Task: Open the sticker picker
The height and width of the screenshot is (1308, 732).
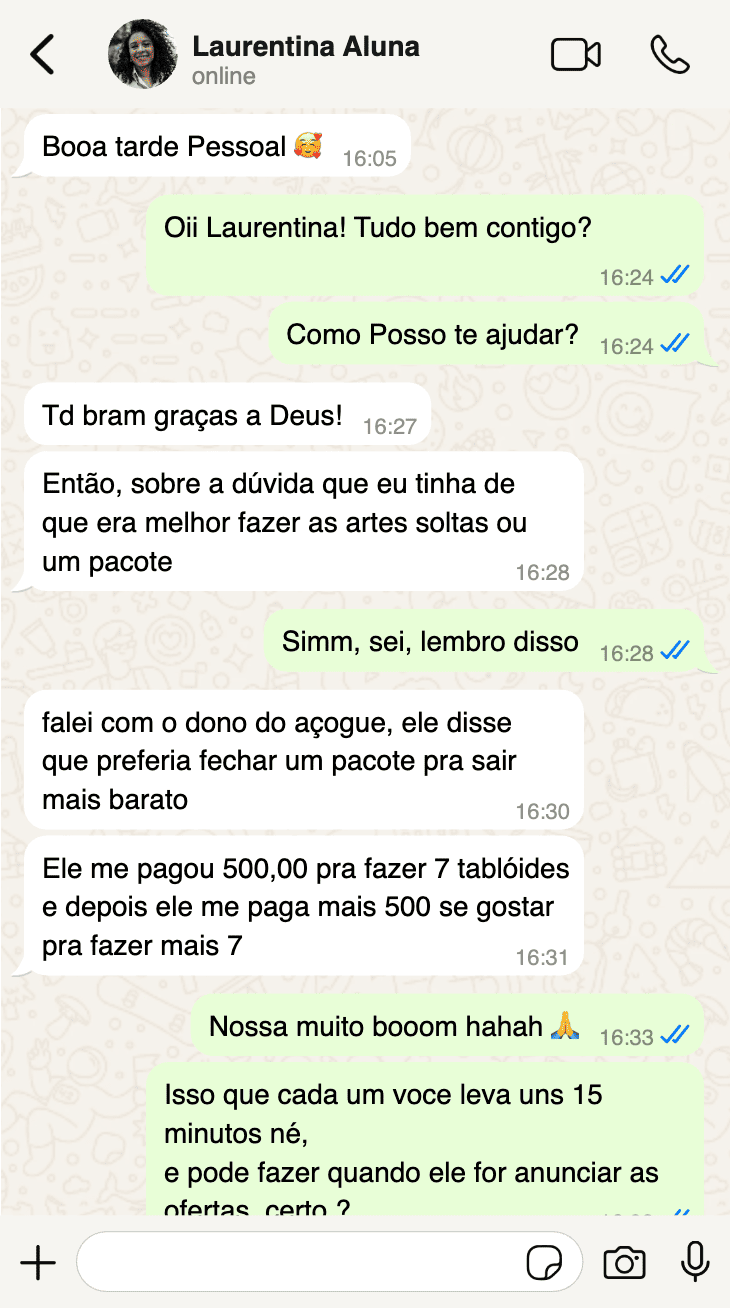Action: (x=544, y=1263)
